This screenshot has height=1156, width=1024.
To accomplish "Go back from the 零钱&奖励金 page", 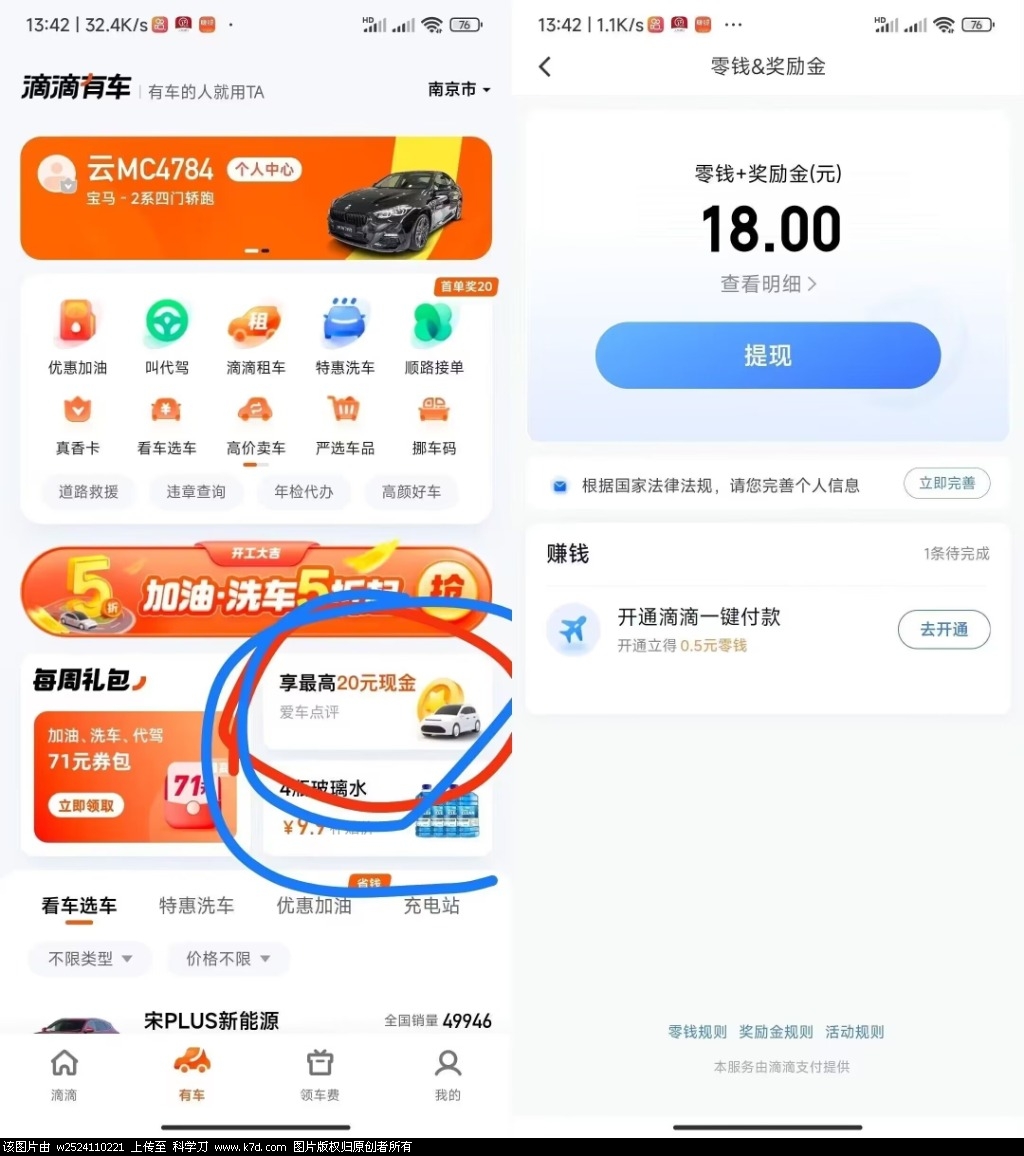I will [x=545, y=67].
